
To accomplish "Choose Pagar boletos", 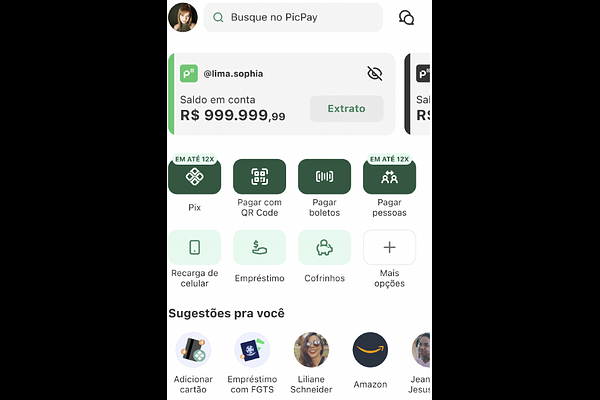I will pyautogui.click(x=324, y=177).
